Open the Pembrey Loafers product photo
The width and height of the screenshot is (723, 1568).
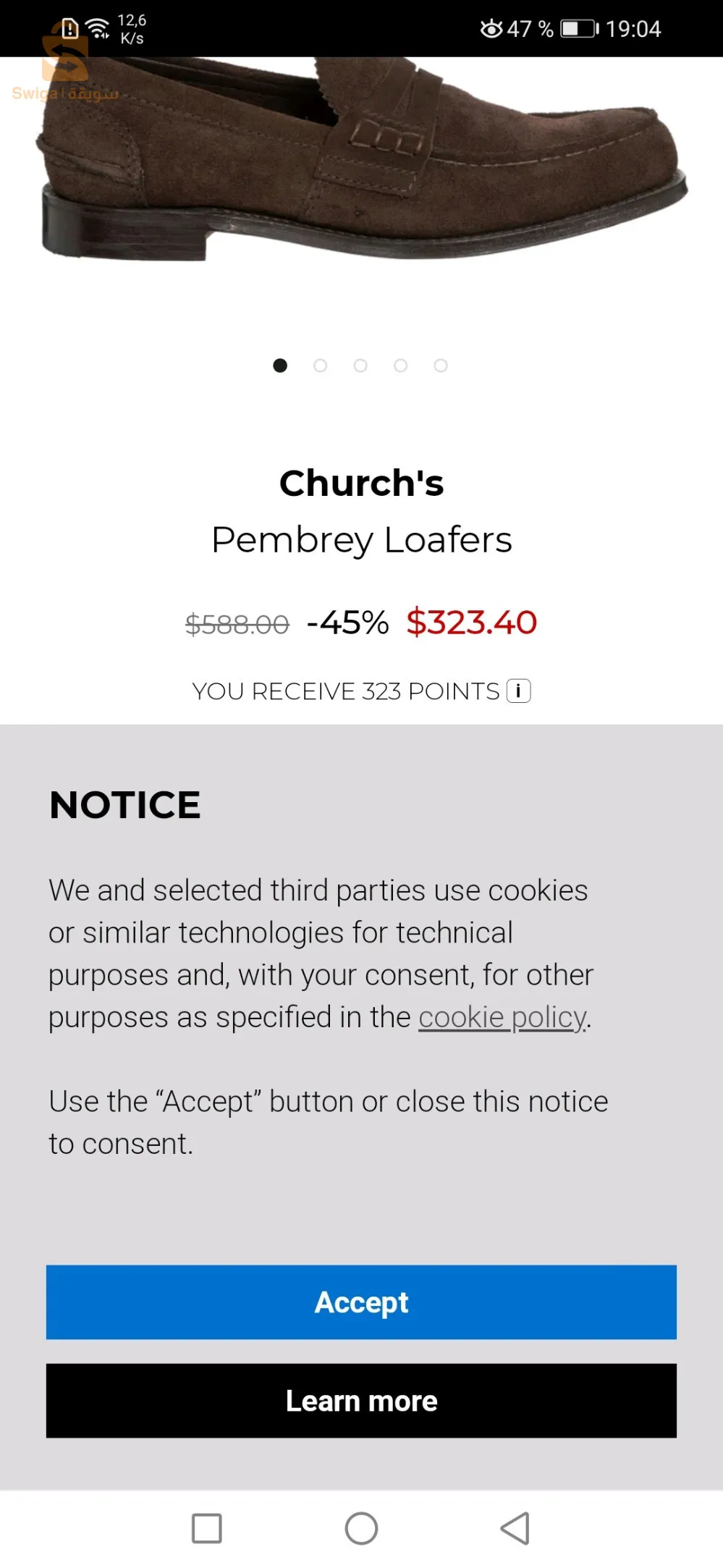coord(361,159)
